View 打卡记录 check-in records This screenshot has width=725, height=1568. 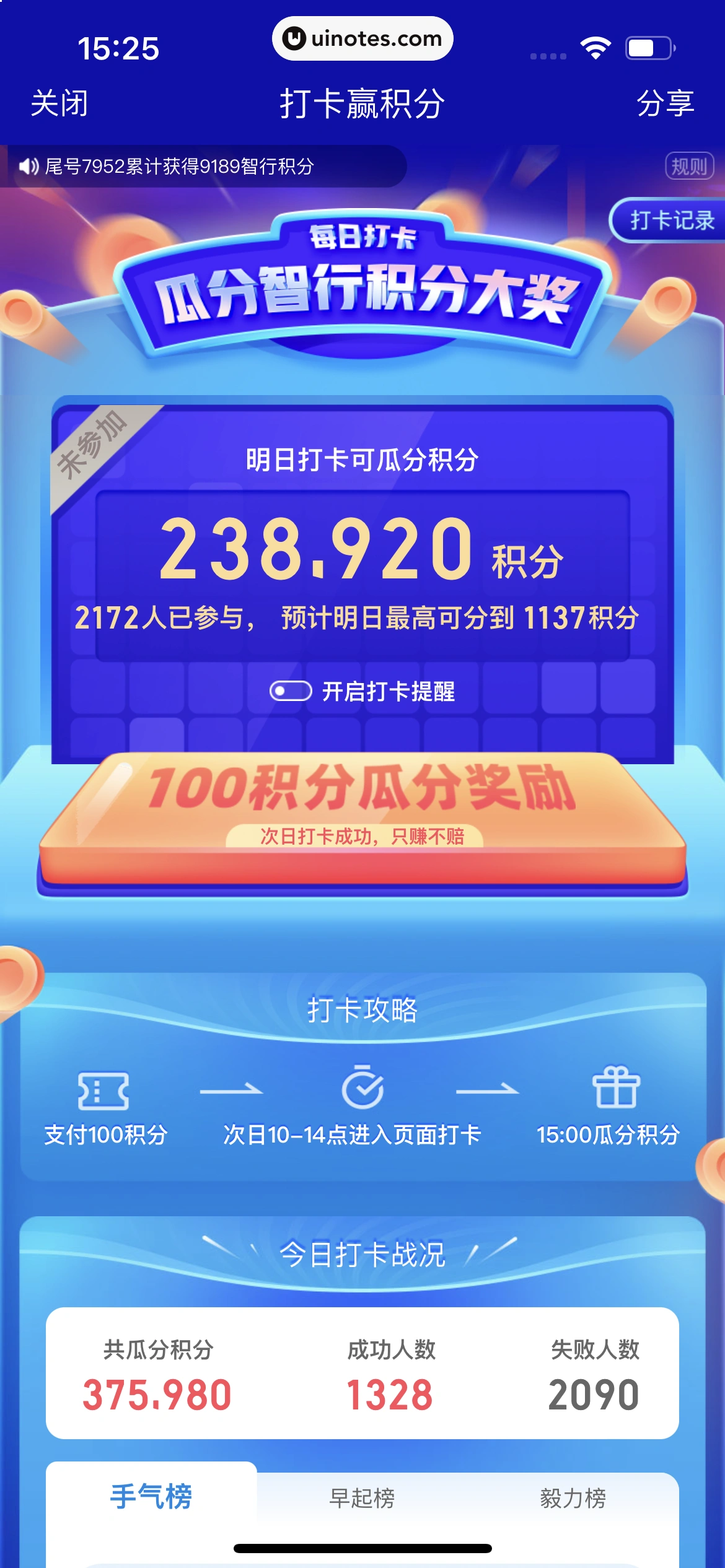(x=670, y=220)
